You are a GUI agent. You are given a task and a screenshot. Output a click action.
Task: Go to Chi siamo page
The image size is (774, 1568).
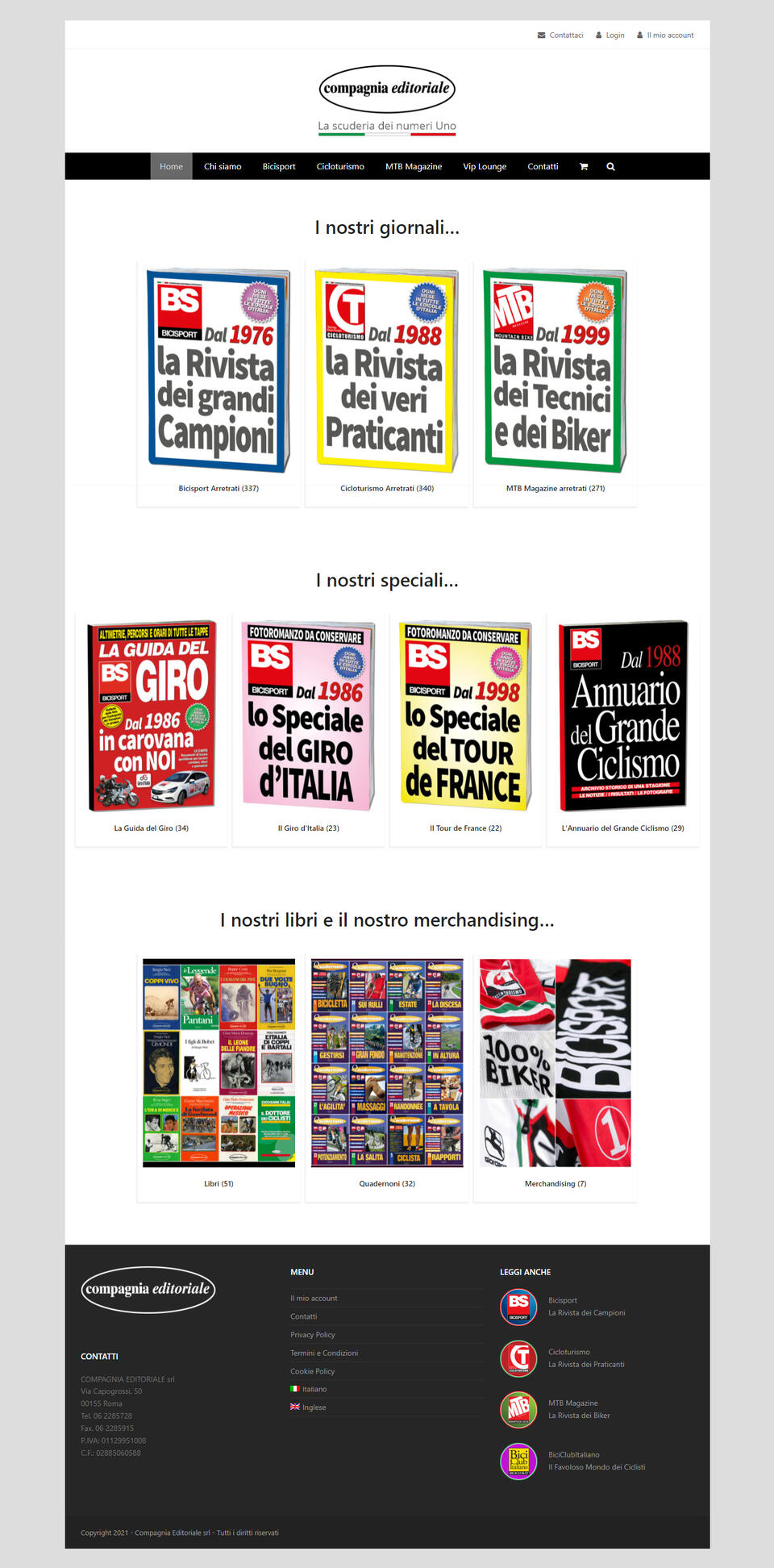(x=223, y=166)
